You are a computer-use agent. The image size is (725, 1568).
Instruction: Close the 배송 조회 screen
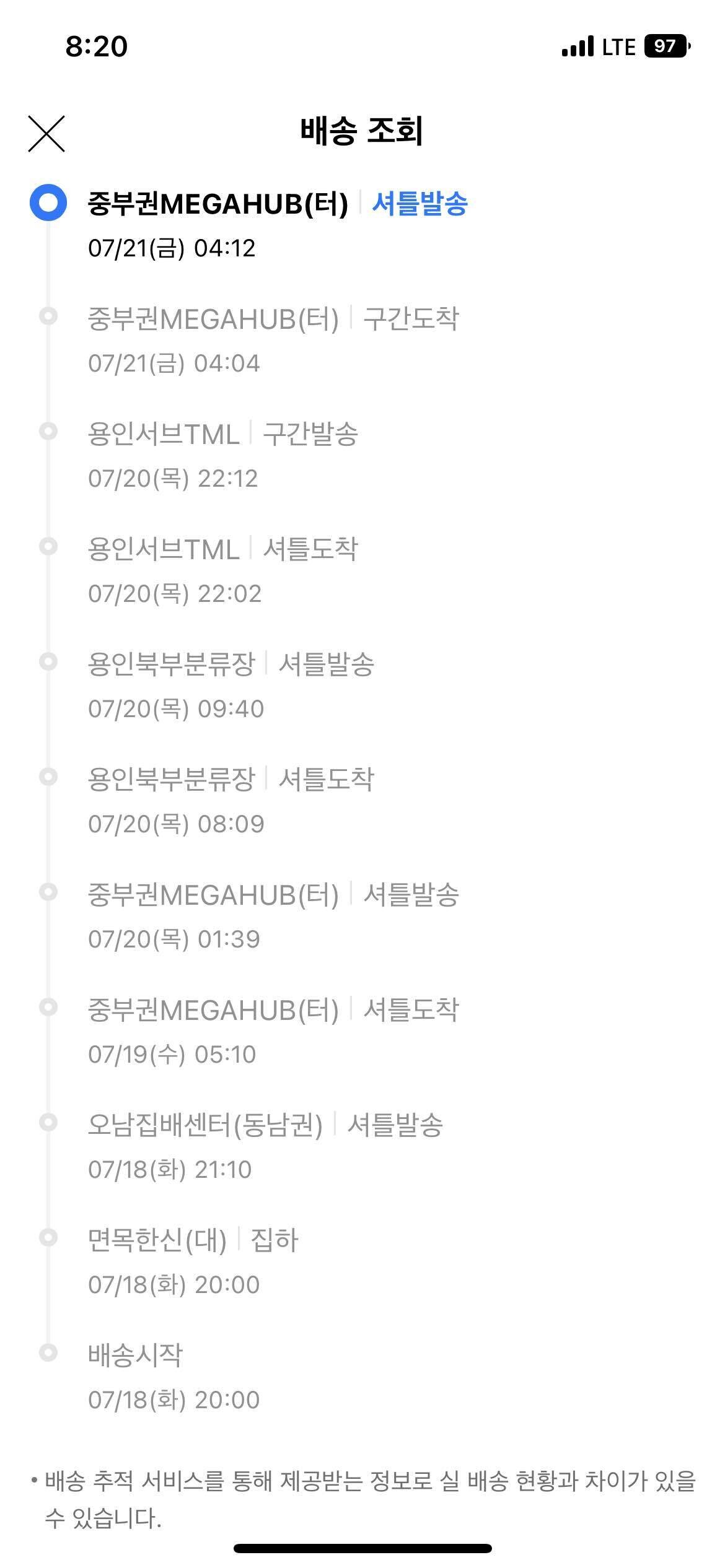[46, 133]
